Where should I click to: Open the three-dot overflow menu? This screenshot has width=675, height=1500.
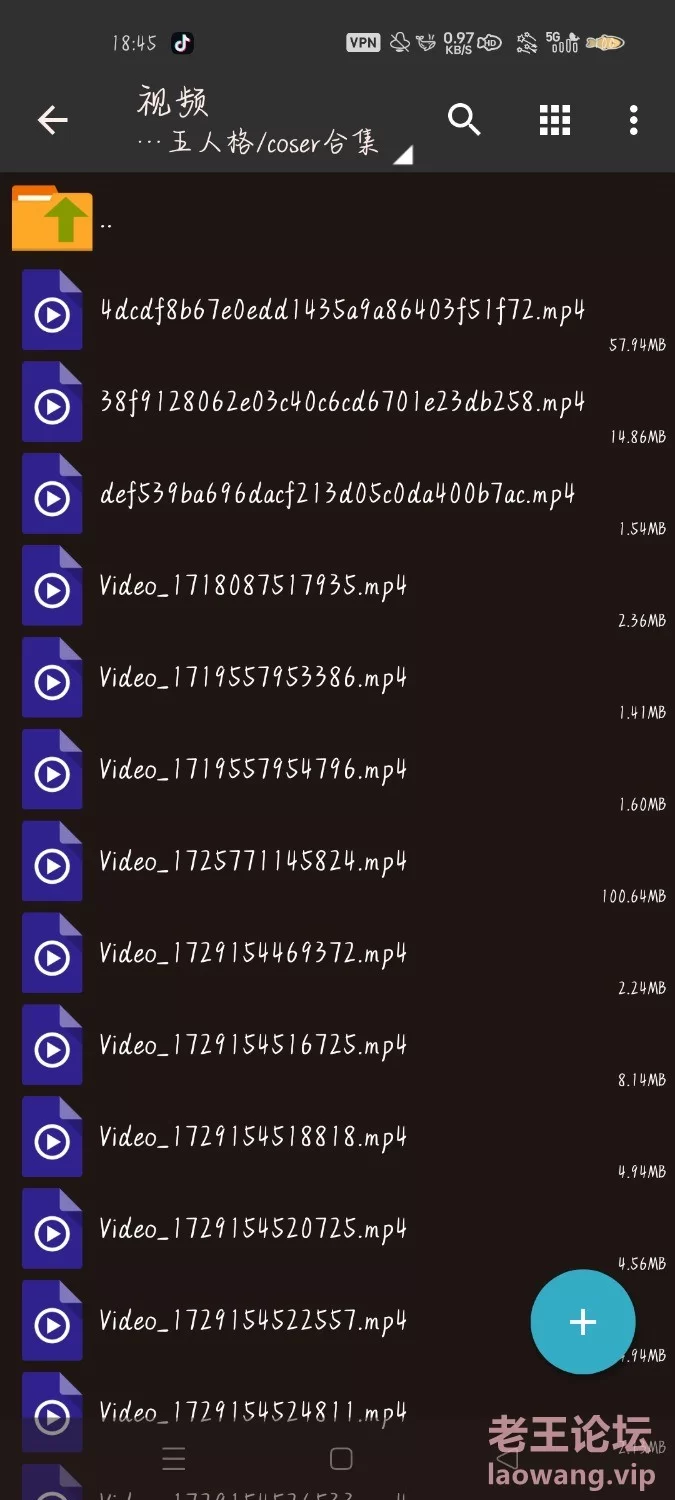633,120
